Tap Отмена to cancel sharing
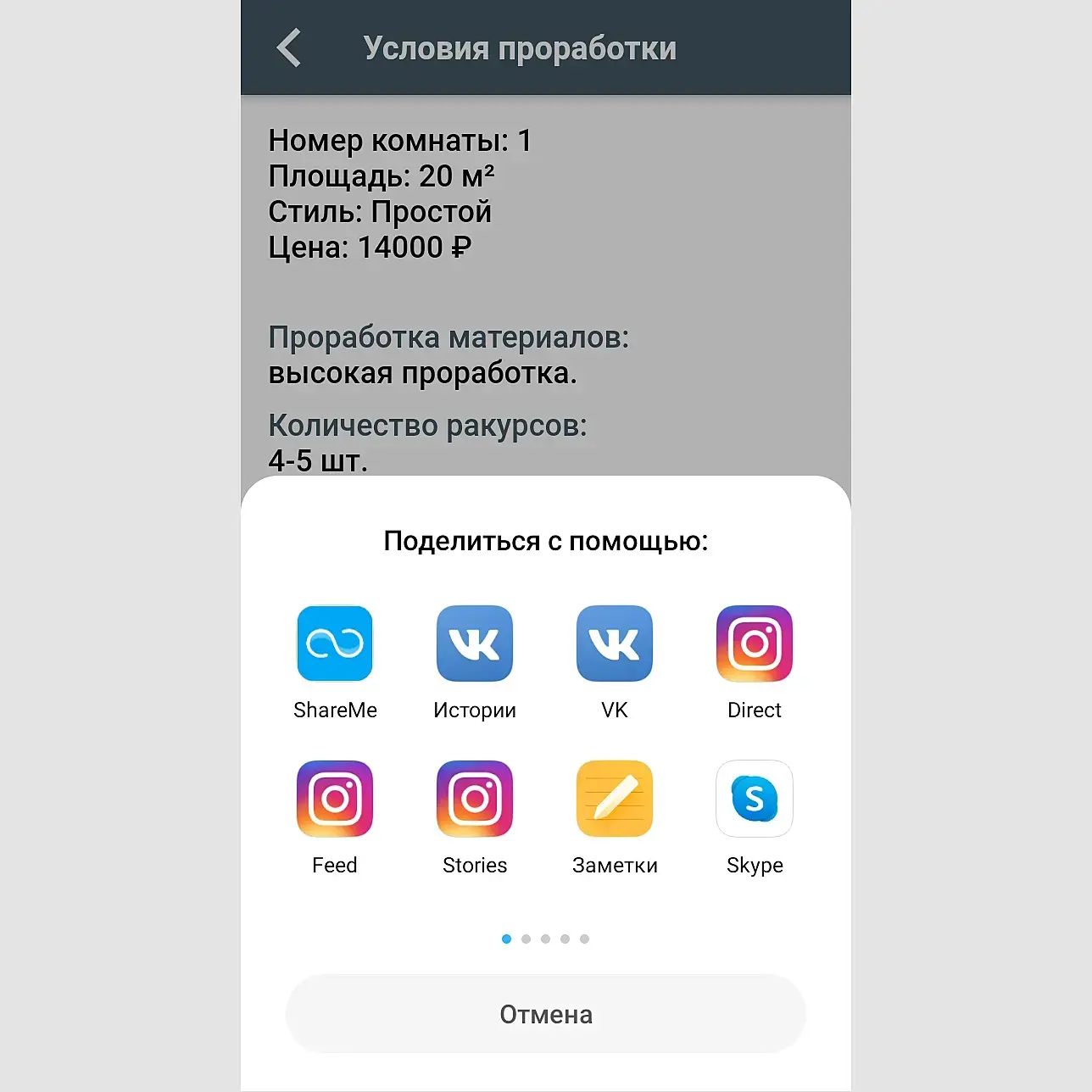The width and height of the screenshot is (1092, 1092). pyautogui.click(x=545, y=1014)
